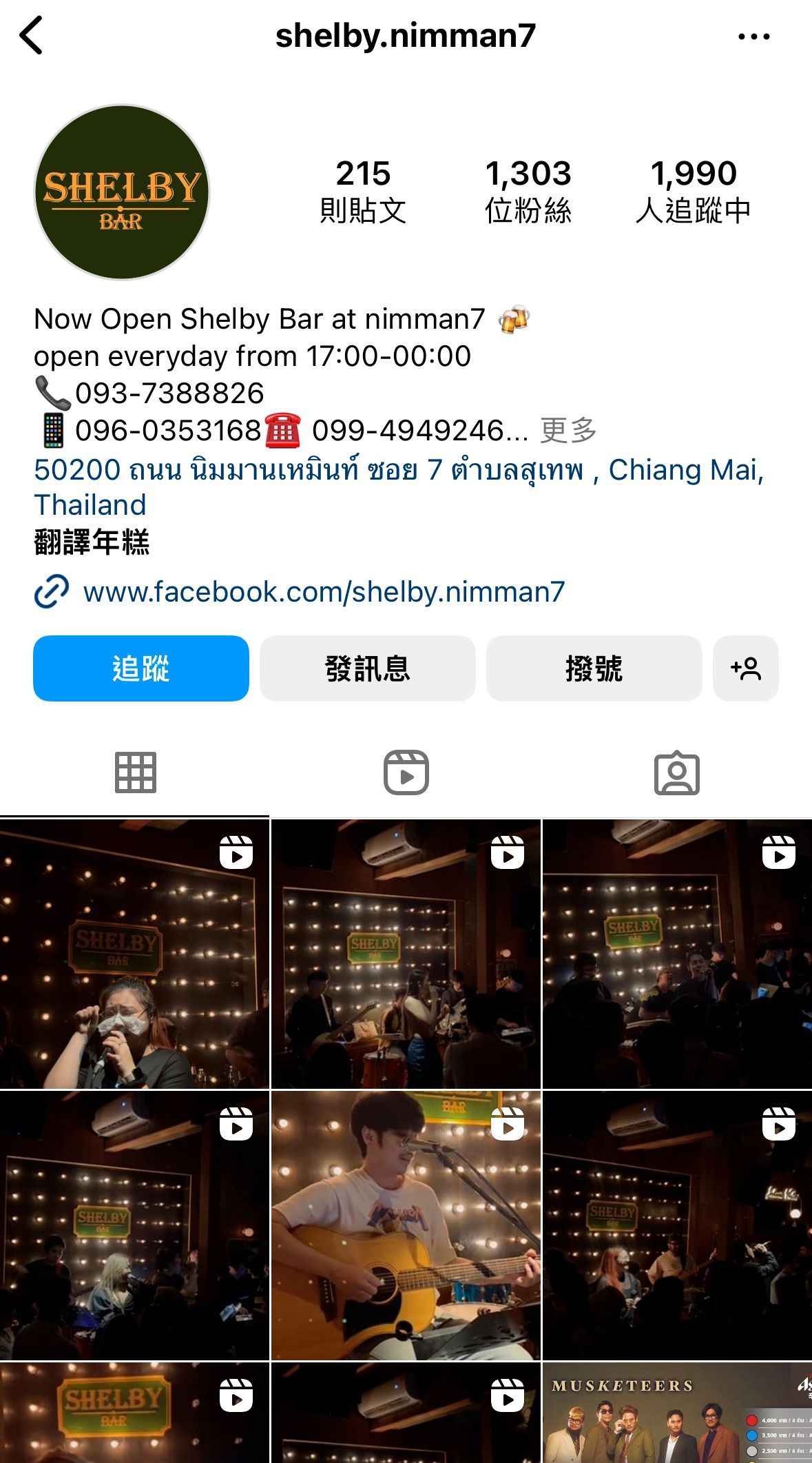View the 1,990 人追蹤中 following list
812x1463 pixels.
point(693,191)
